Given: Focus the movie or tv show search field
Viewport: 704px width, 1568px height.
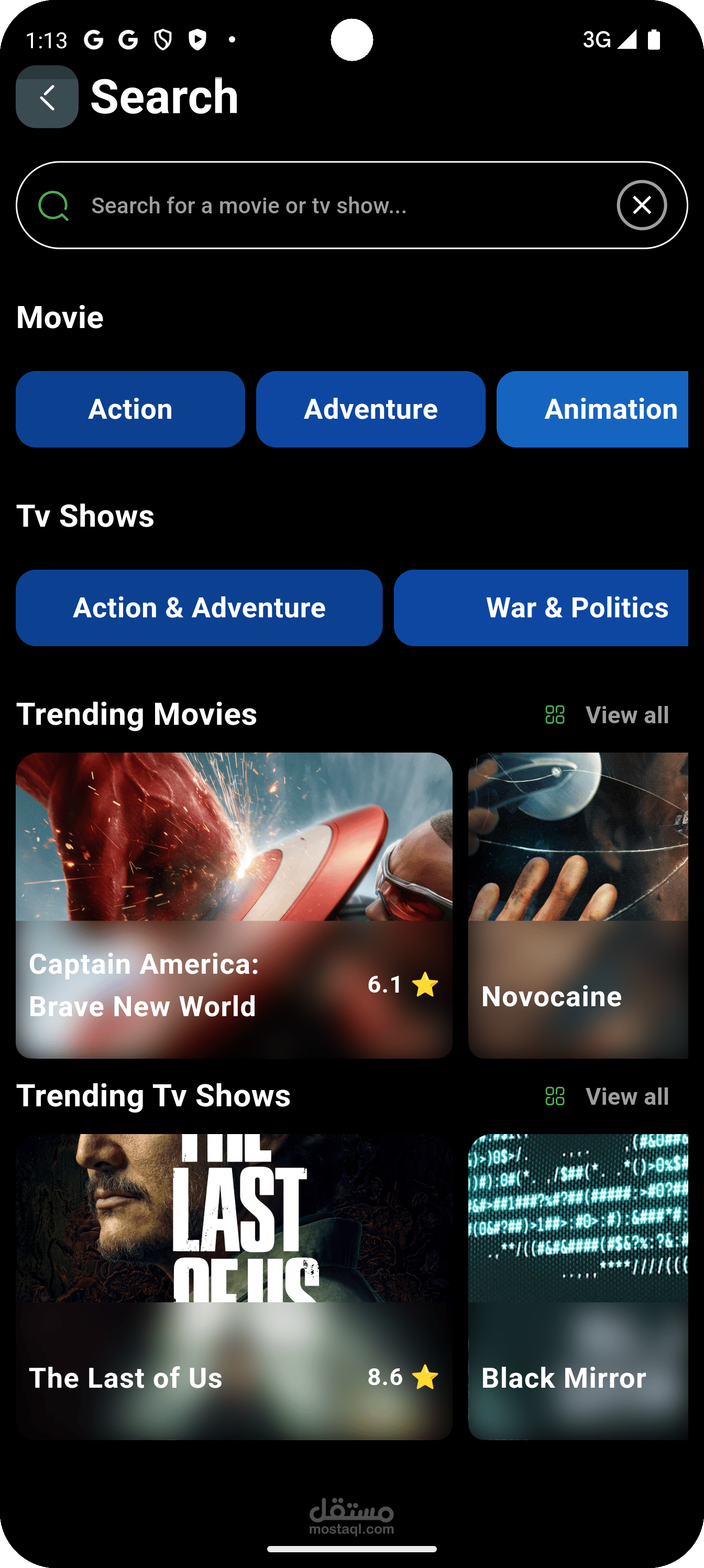Looking at the screenshot, I should tap(341, 206).
